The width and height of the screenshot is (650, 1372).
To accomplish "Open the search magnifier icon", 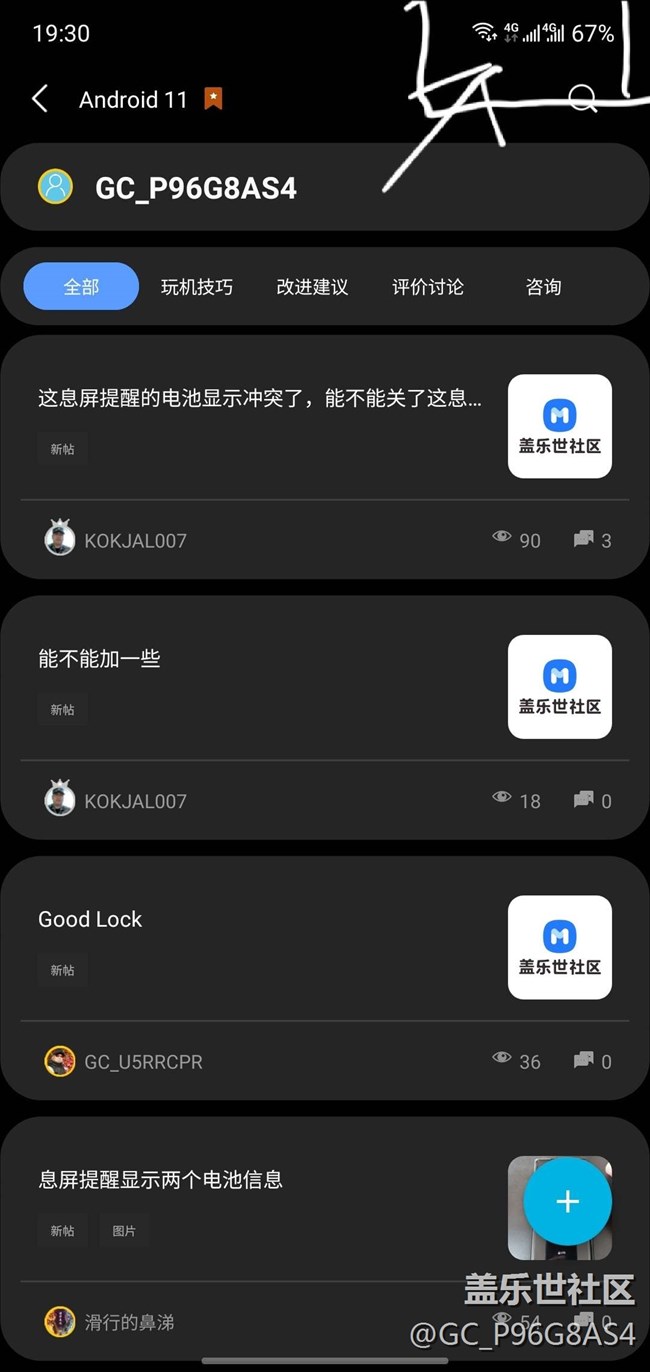I will (x=582, y=98).
